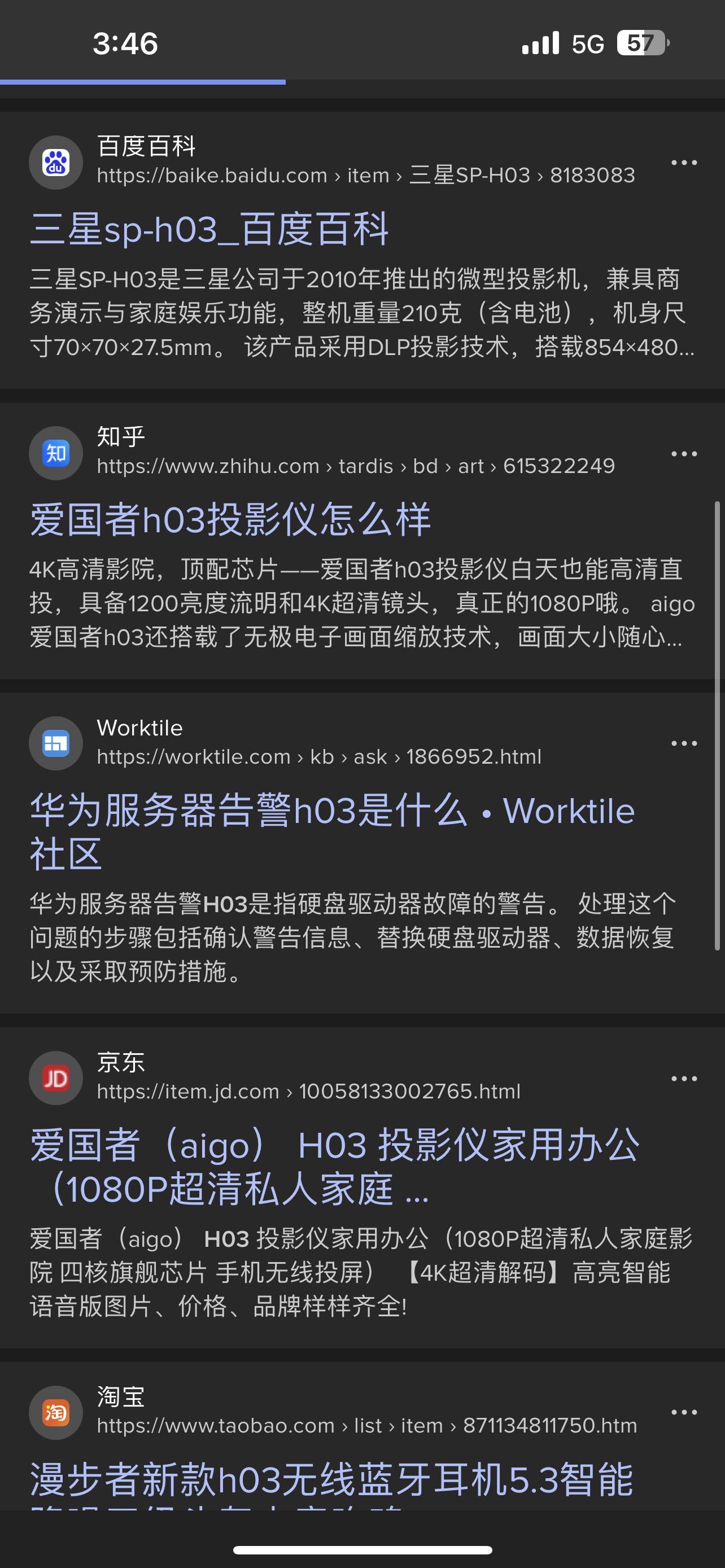This screenshot has width=725, height=1568.
Task: Show more options for the 知乎 result
Action: coord(684,453)
